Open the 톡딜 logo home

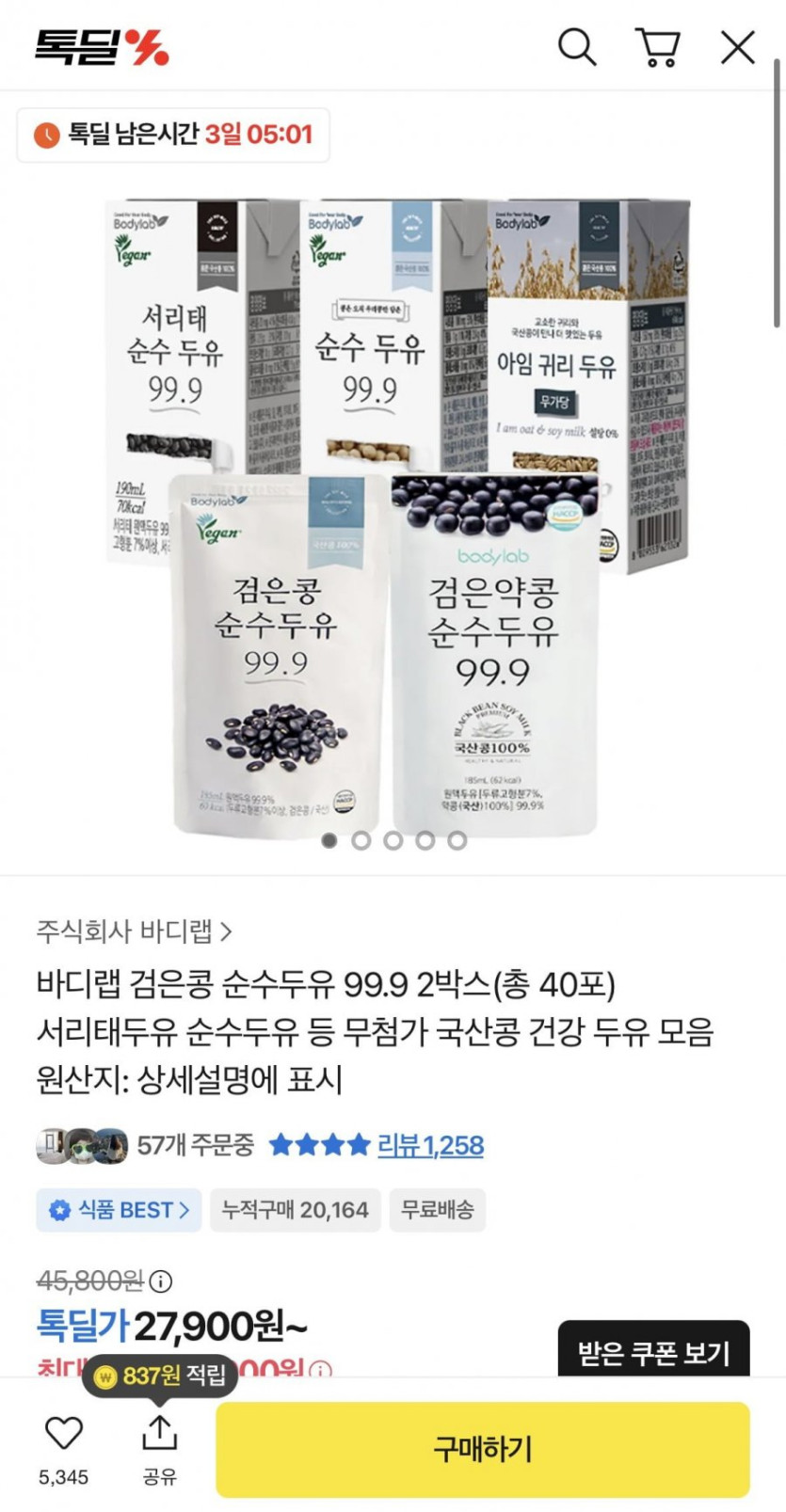[102, 47]
